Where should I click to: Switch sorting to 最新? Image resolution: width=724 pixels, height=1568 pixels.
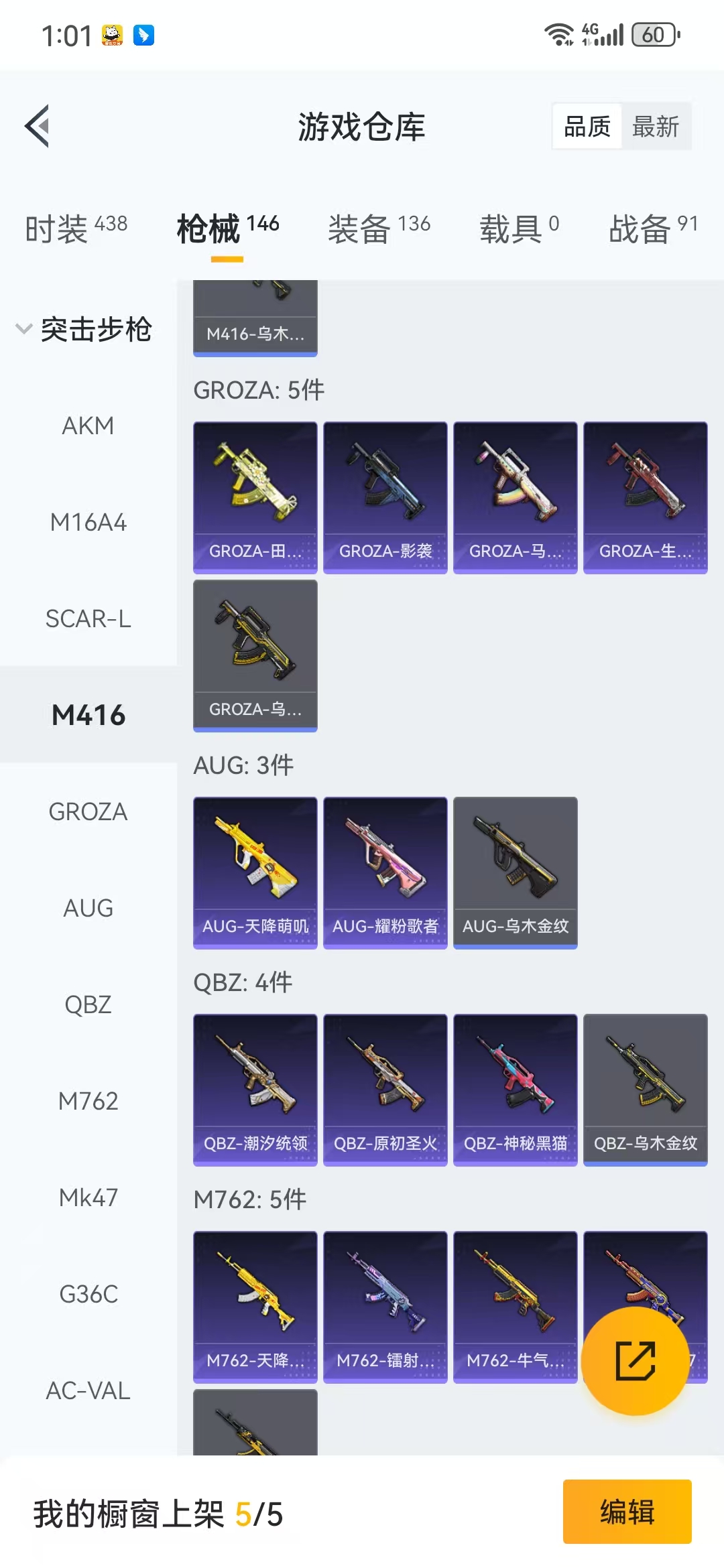[656, 126]
